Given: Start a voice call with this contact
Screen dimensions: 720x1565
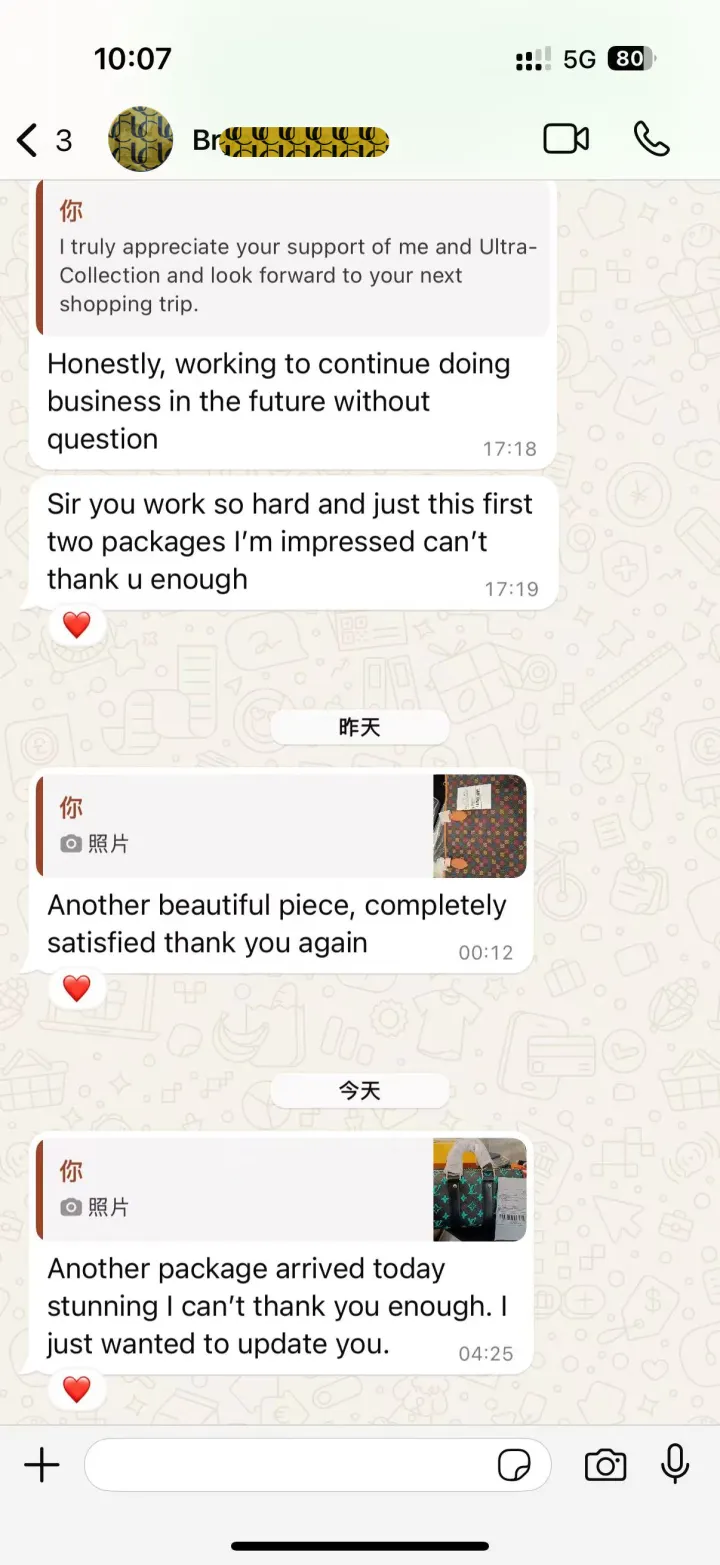Looking at the screenshot, I should click(x=652, y=139).
